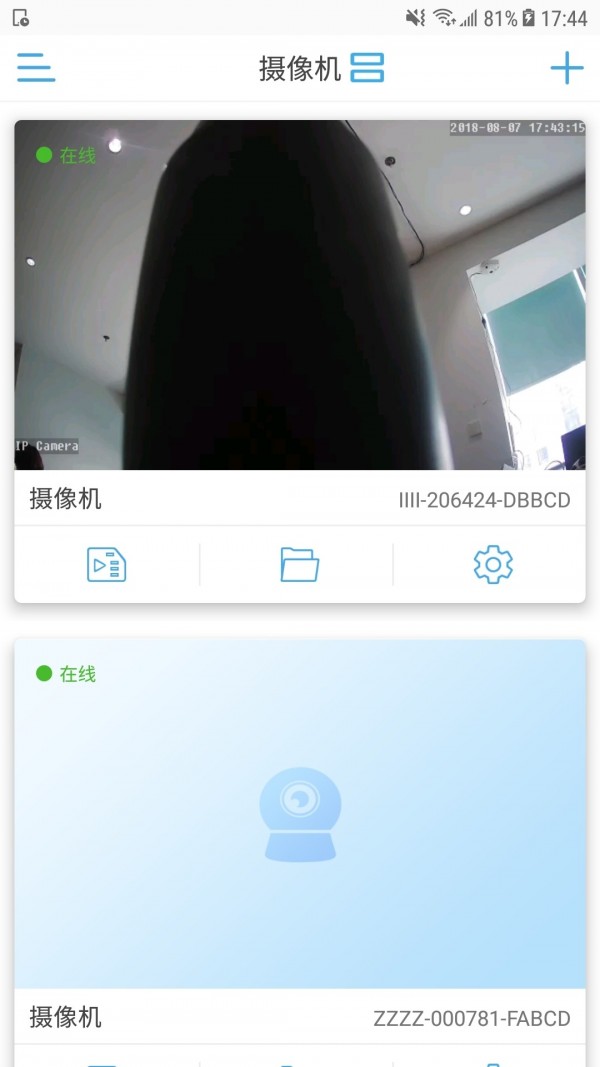Open the files folder for camera IIII-206424-DBBCD
Viewport: 600px width, 1067px height.
(x=299, y=565)
